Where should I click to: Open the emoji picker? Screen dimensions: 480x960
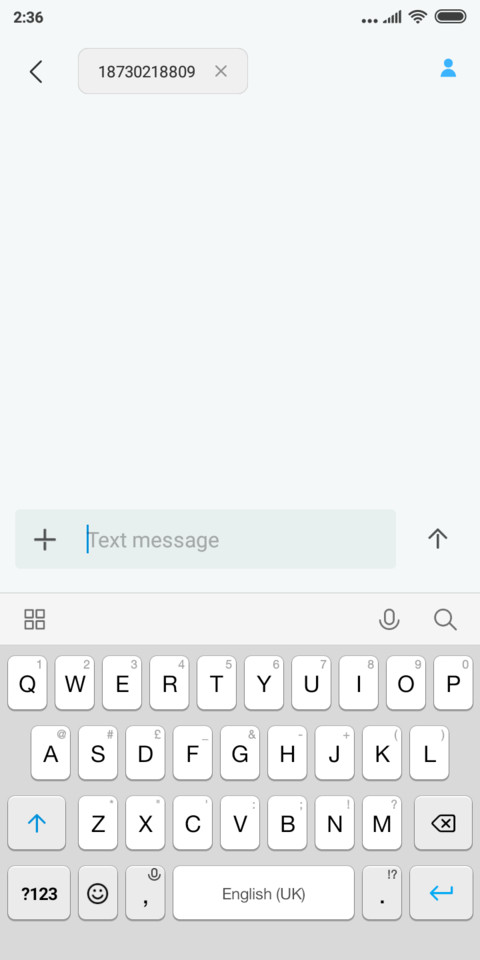97,893
